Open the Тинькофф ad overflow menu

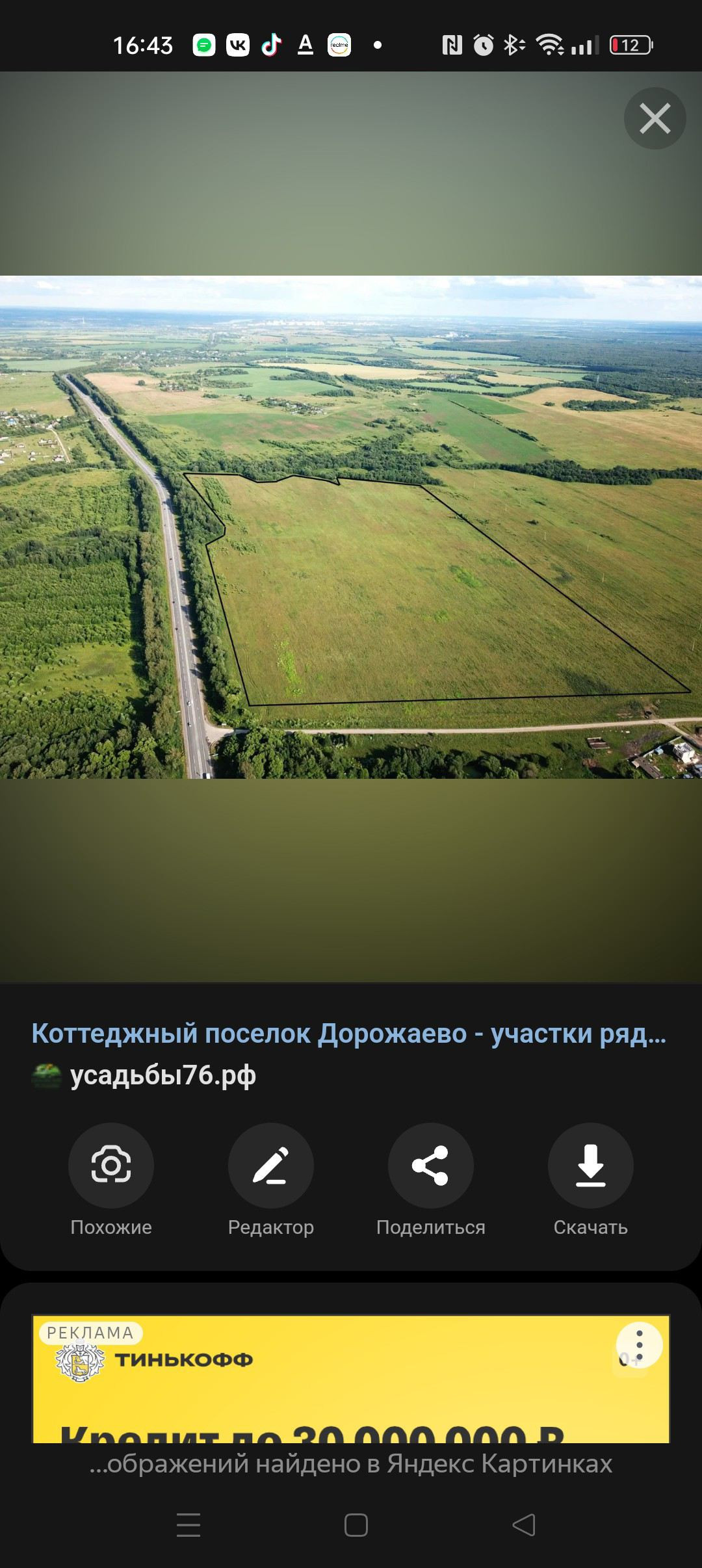pos(639,1344)
